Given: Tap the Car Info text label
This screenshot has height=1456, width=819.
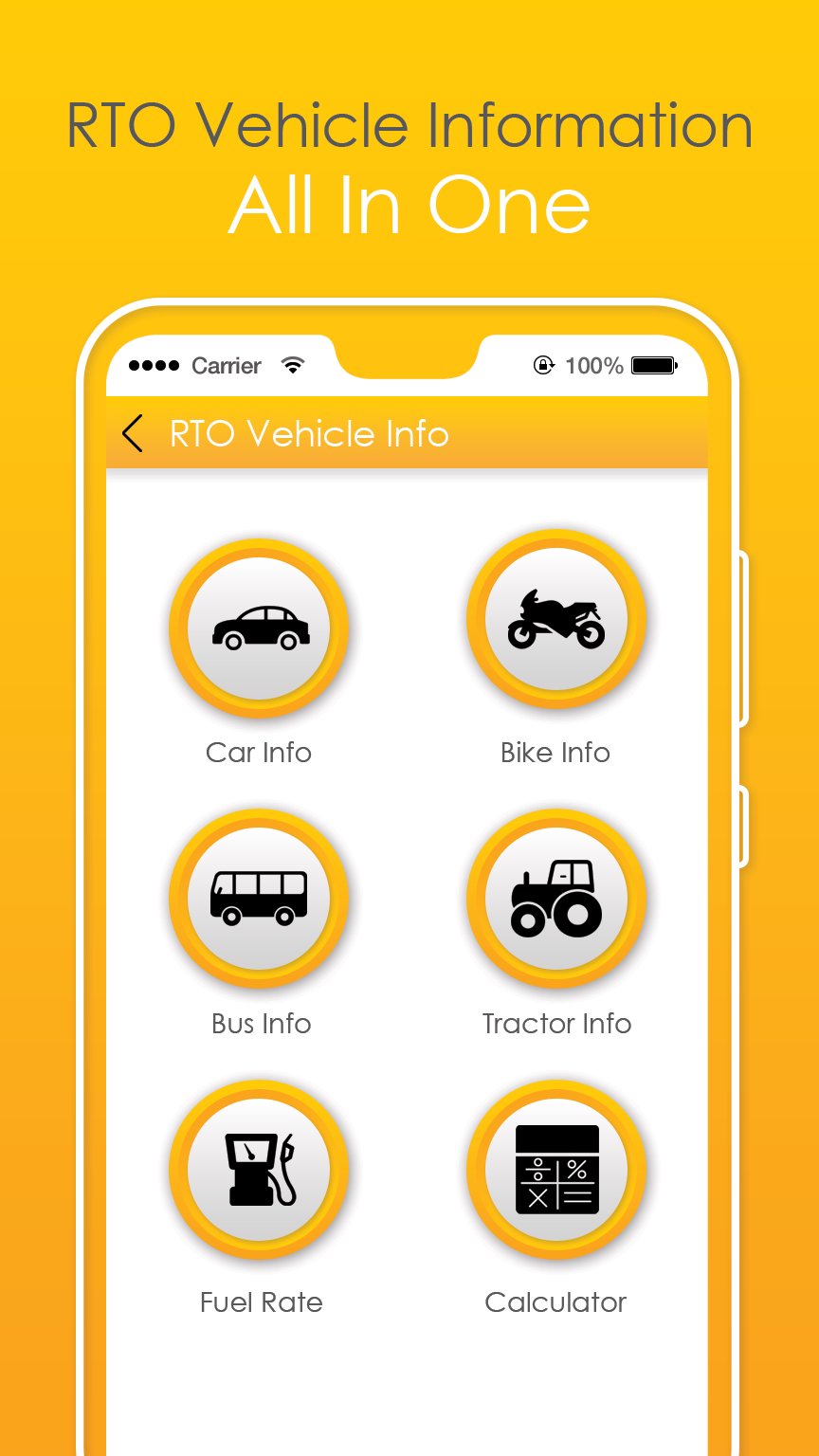Looking at the screenshot, I should click(260, 753).
